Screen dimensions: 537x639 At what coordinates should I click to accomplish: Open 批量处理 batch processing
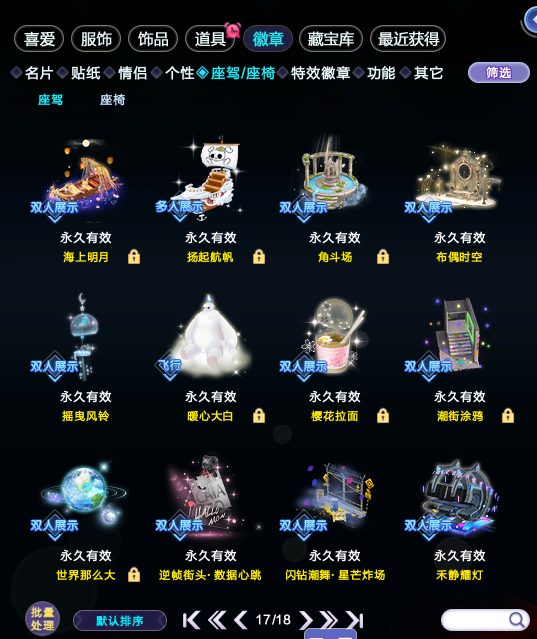(x=42, y=619)
